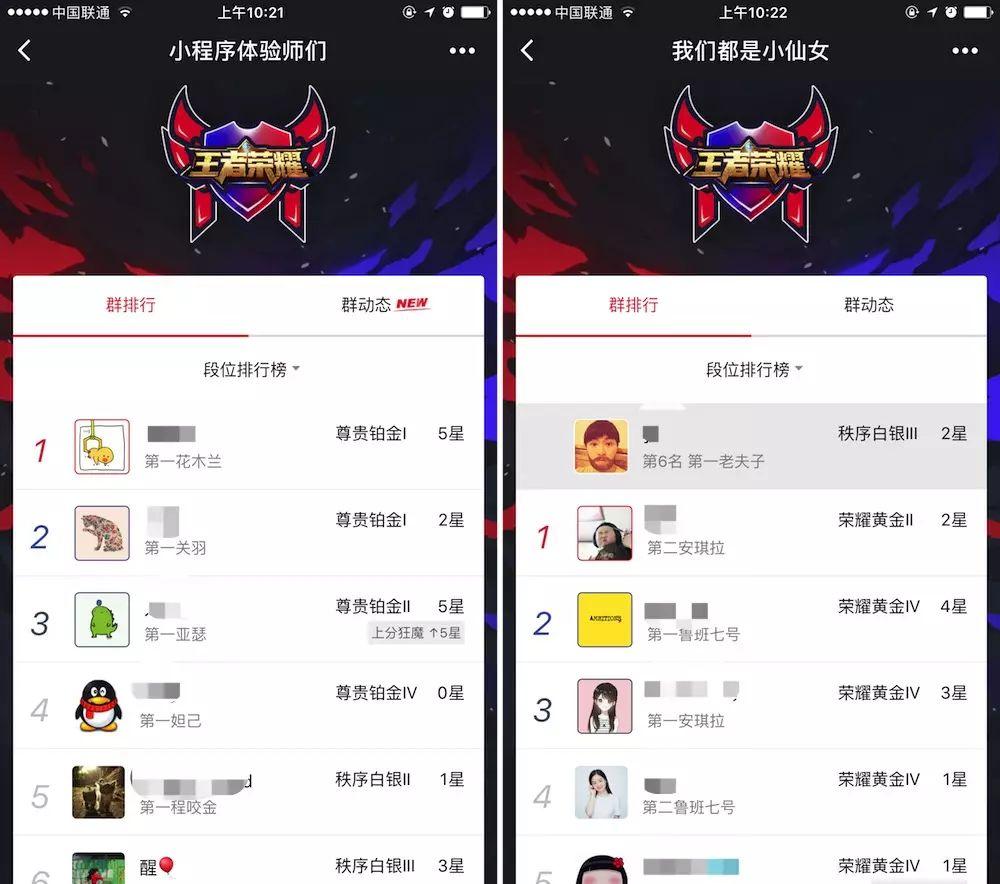
Task: Go back from 小程序体验师们 page
Action: (25, 51)
